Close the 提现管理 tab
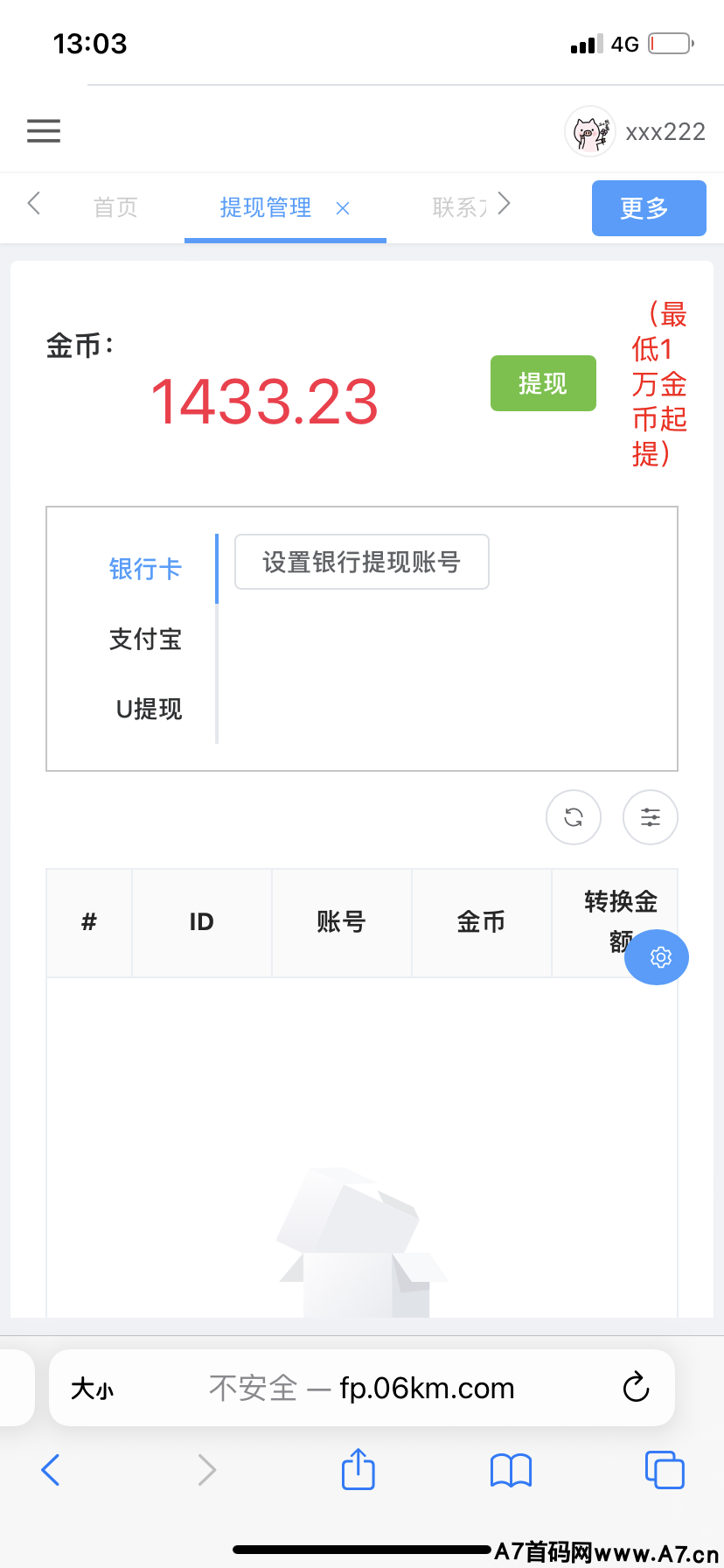The image size is (724, 1568). 343,208
